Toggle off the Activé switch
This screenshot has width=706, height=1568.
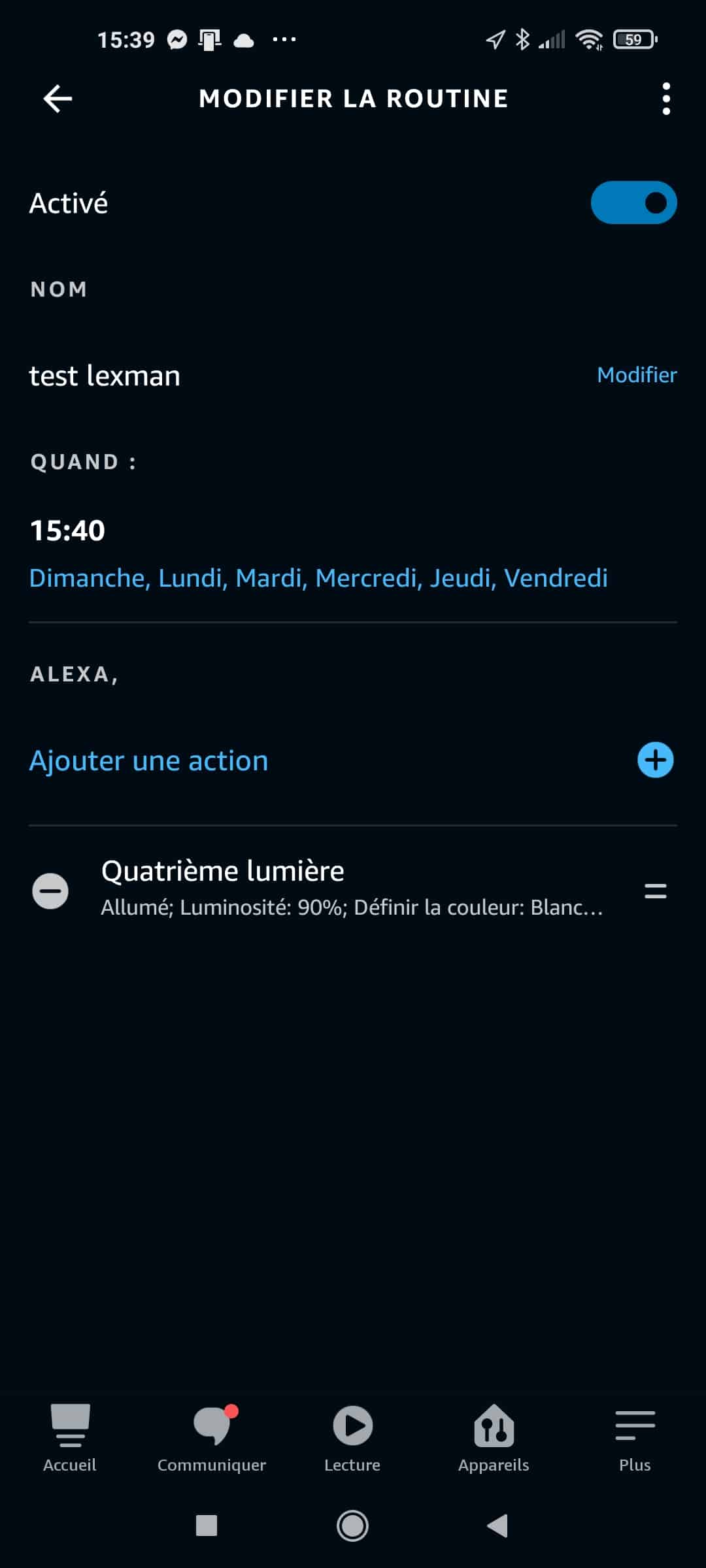[x=633, y=203]
